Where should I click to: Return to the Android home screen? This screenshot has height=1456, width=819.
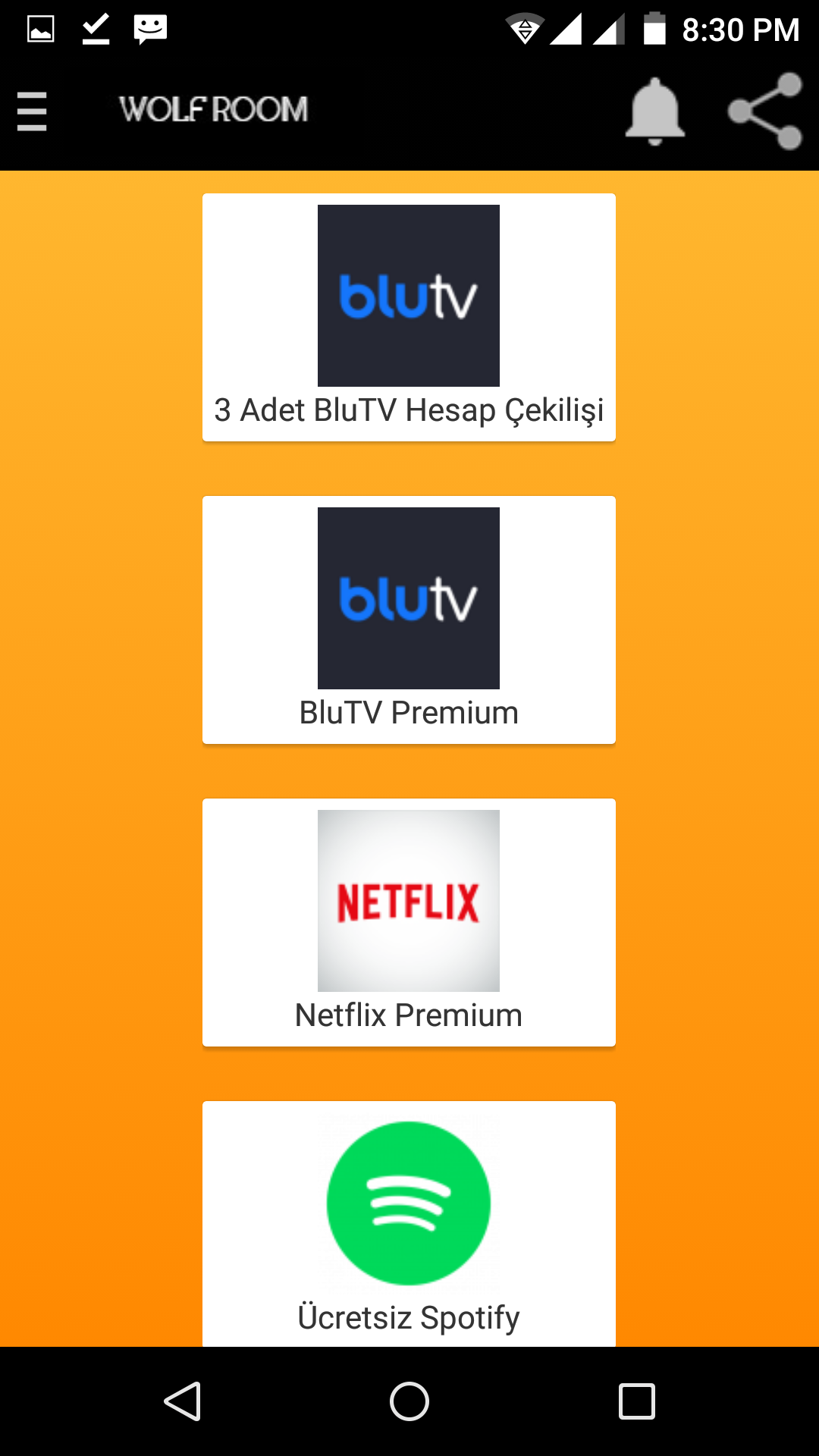409,1401
